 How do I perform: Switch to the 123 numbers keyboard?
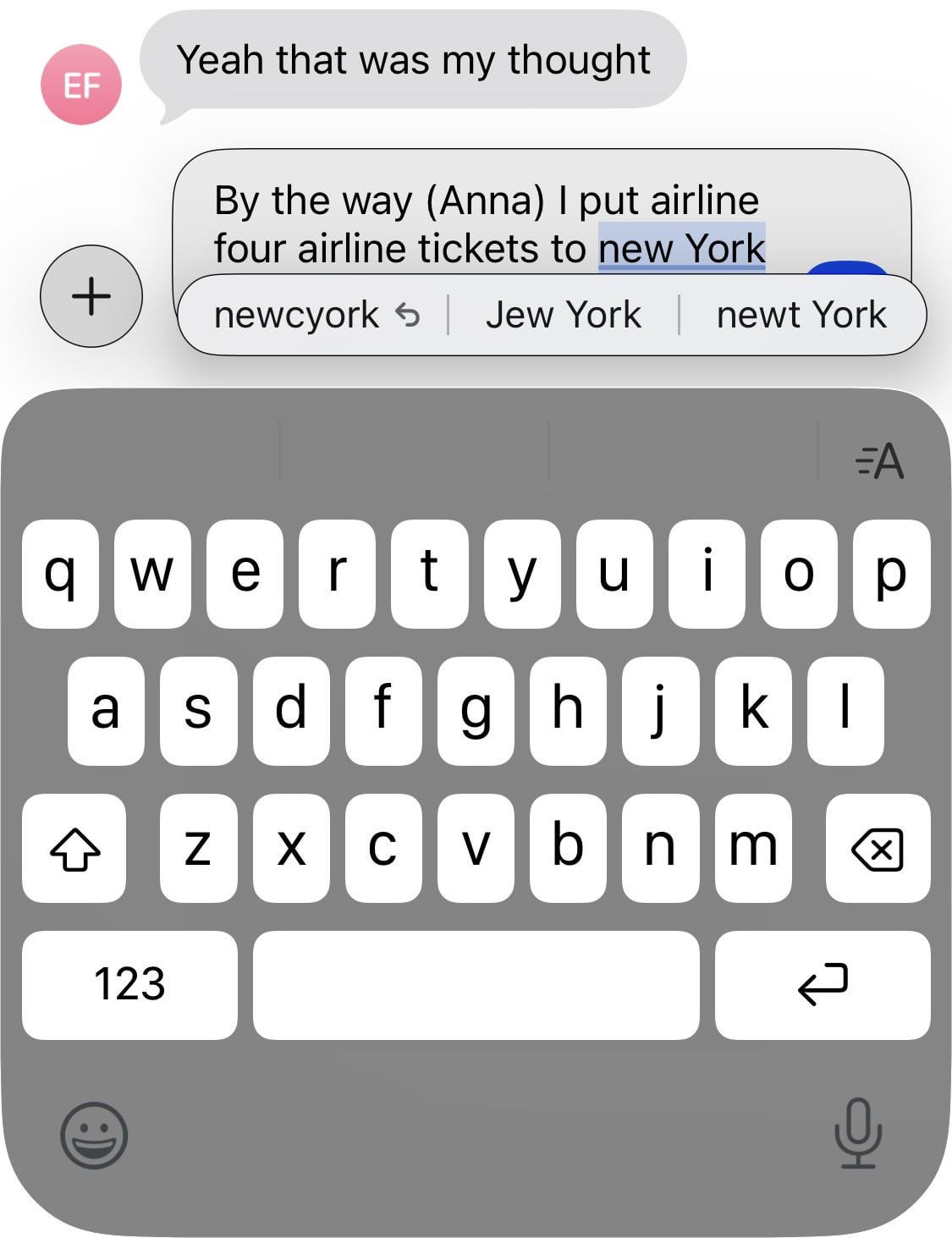129,985
